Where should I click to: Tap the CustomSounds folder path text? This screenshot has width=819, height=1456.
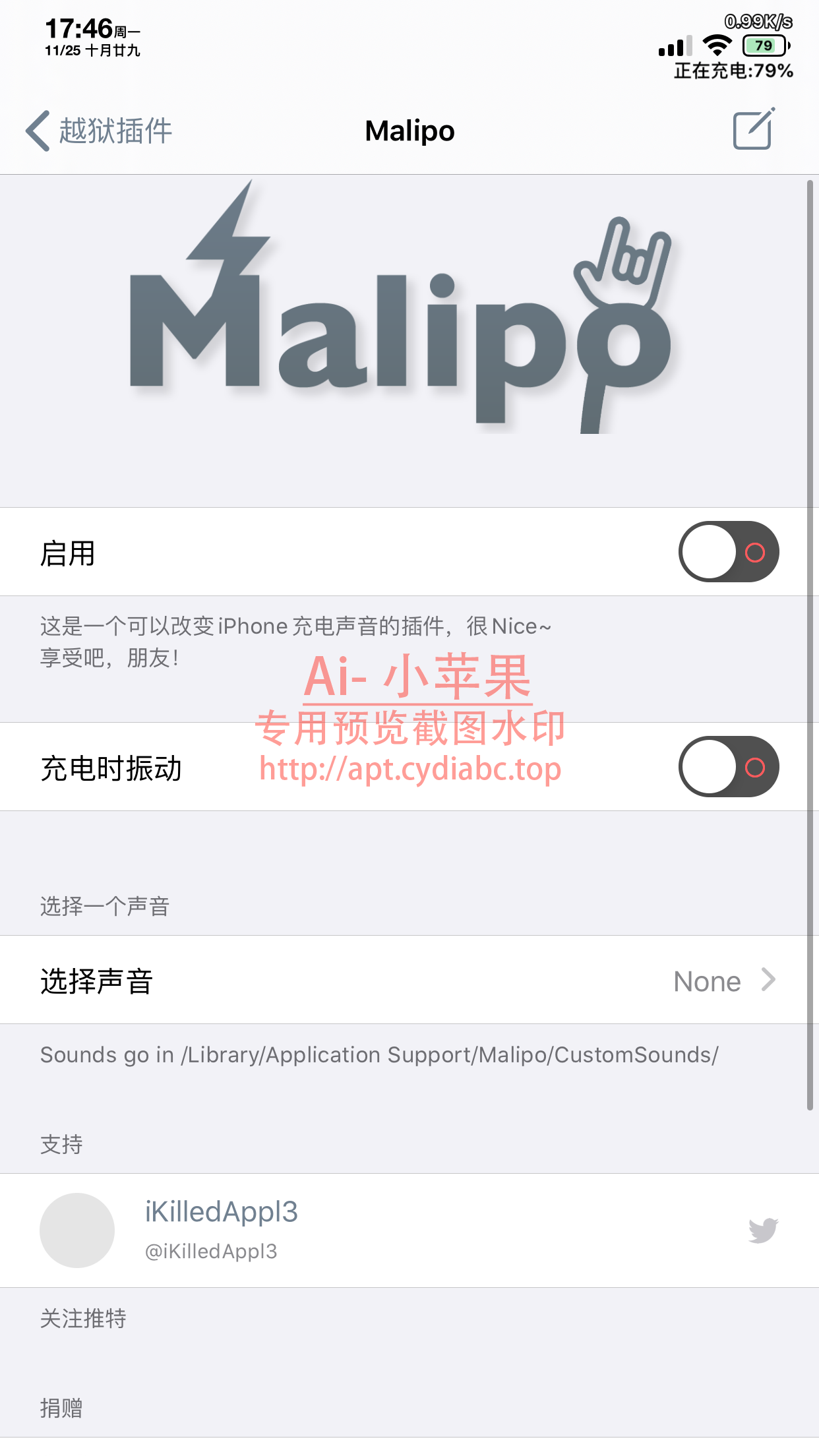coord(379,1054)
